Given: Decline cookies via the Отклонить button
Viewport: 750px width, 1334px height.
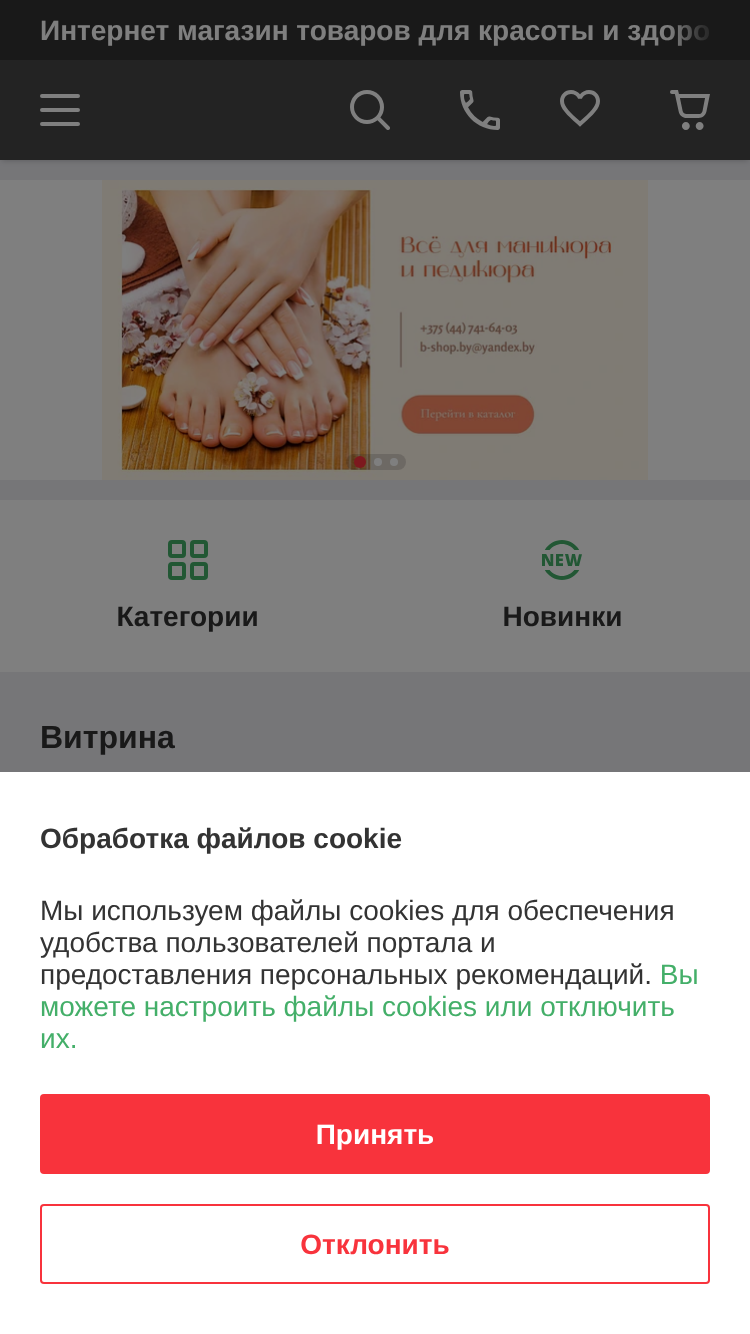Looking at the screenshot, I should [x=375, y=1244].
